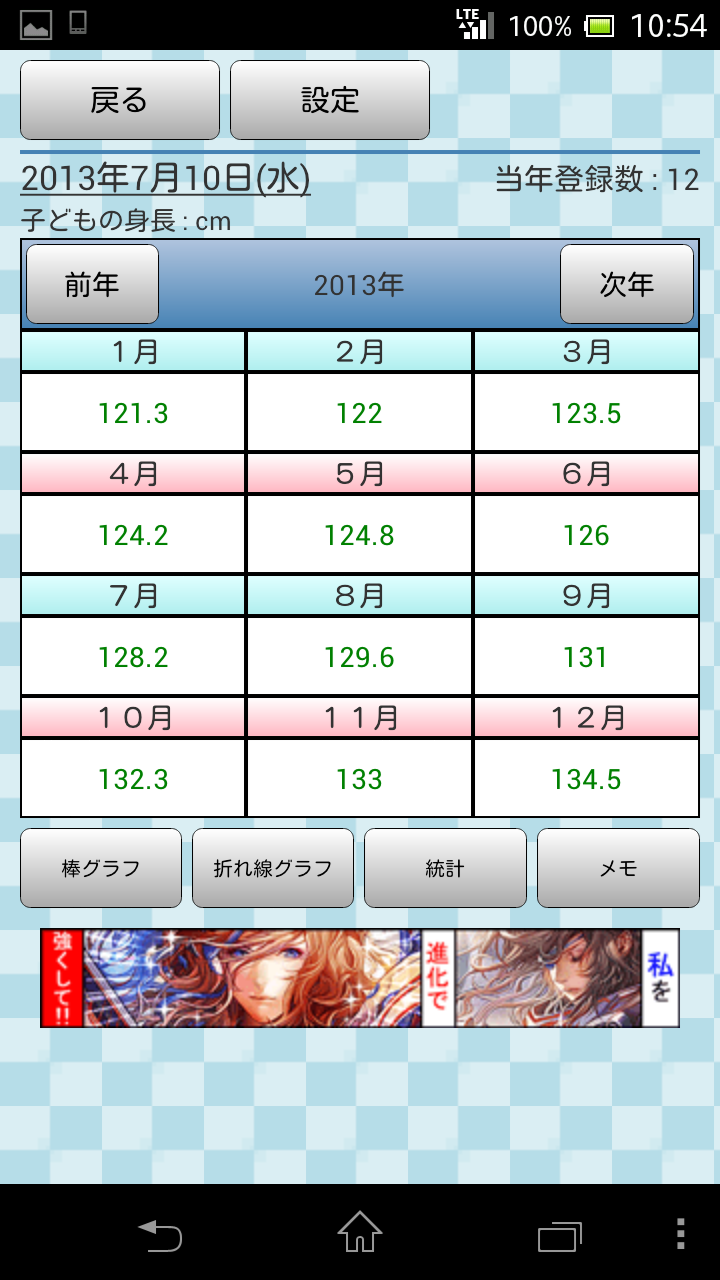The width and height of the screenshot is (720, 1280).
Task: Show the 折れ線グラフ line chart
Action: click(273, 868)
